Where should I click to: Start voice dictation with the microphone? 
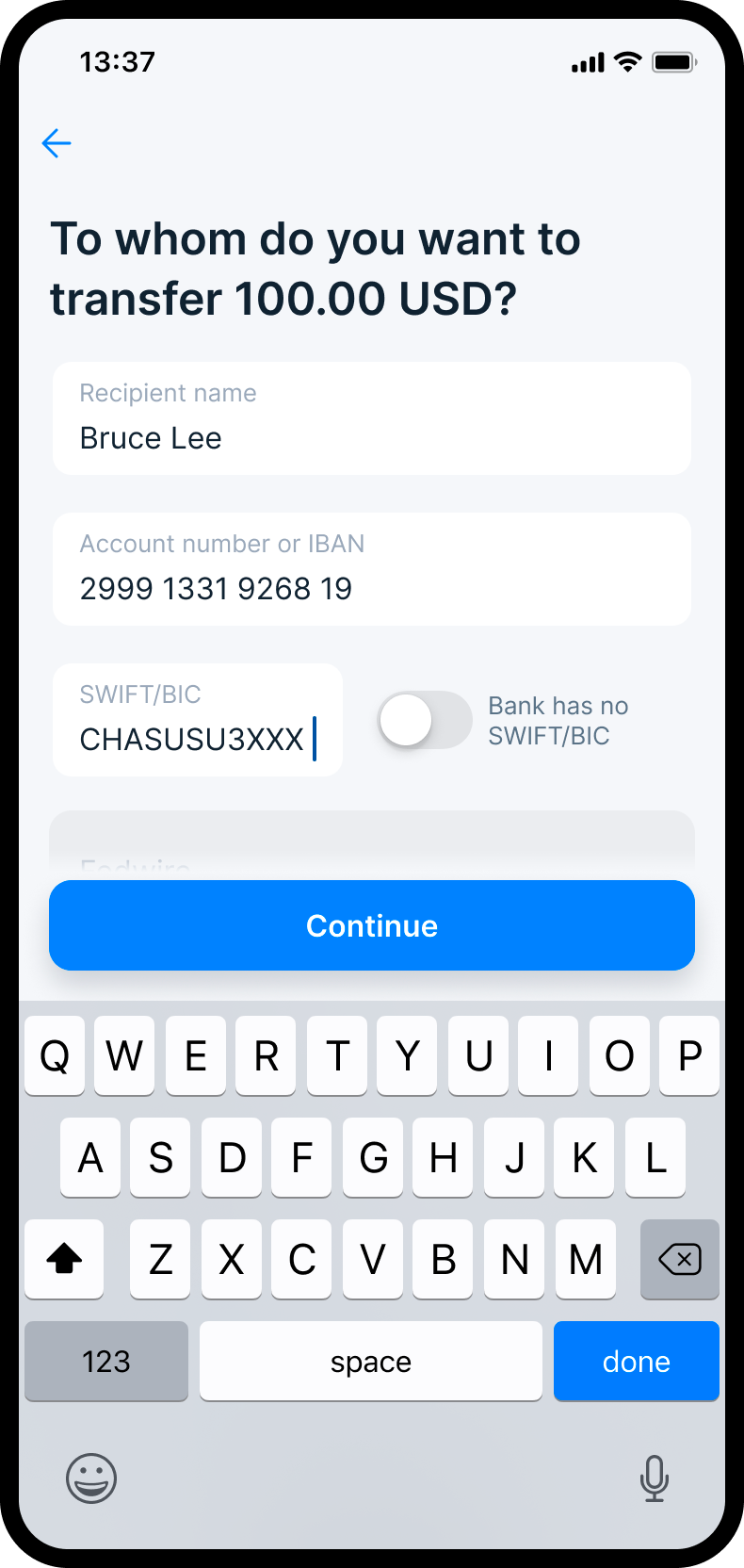click(x=654, y=1478)
